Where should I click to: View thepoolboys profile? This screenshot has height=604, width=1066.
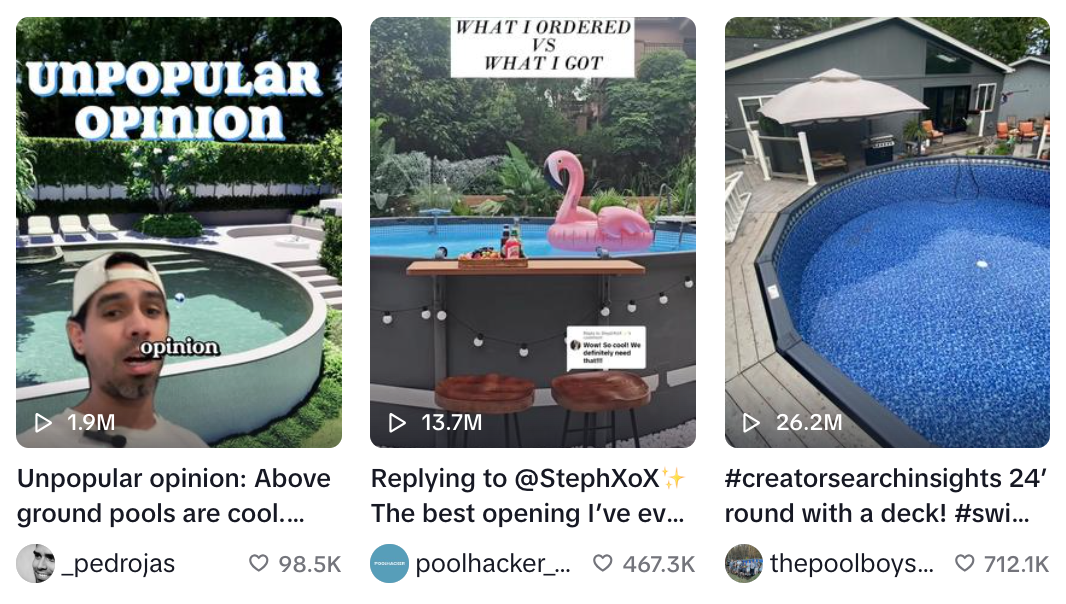click(850, 564)
